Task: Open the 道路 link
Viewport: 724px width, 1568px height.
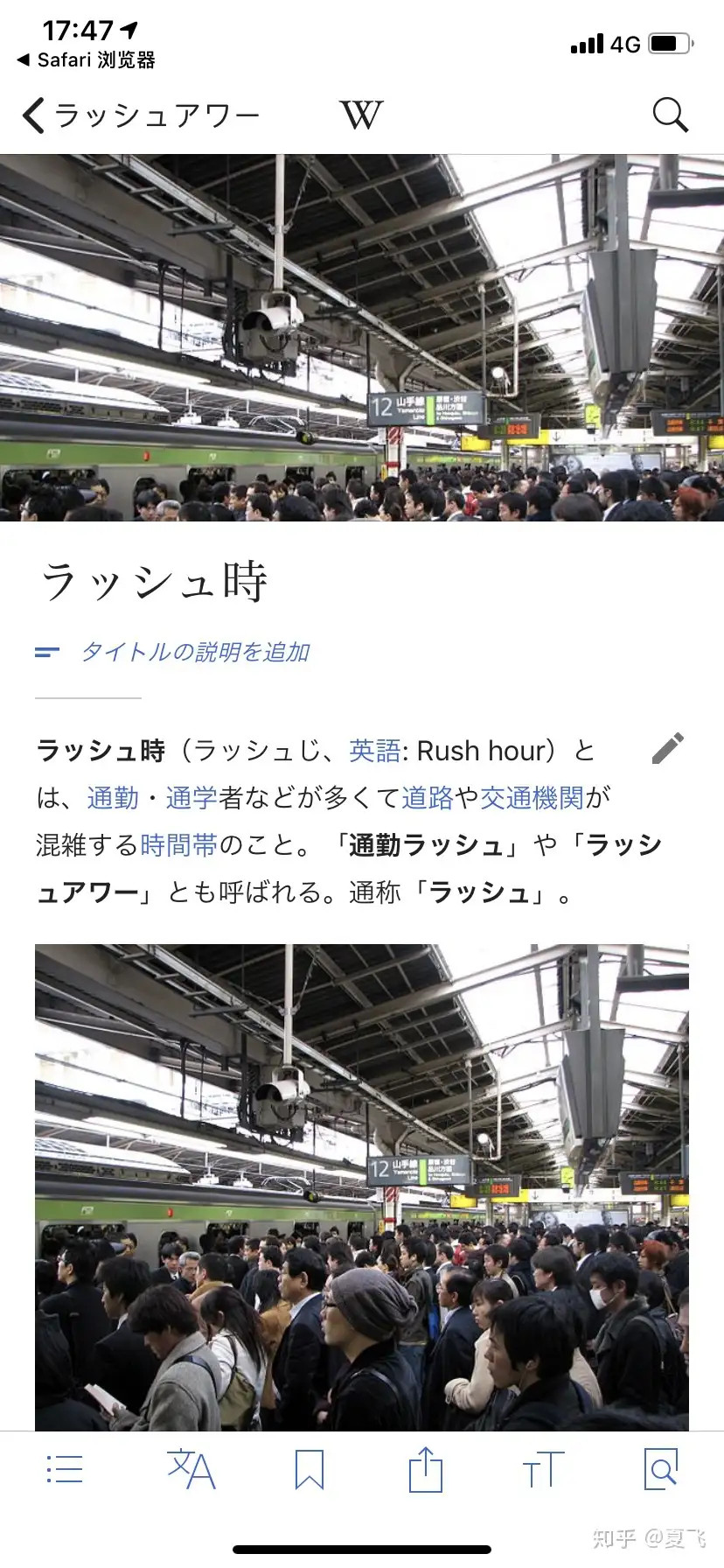Action: coord(427,798)
